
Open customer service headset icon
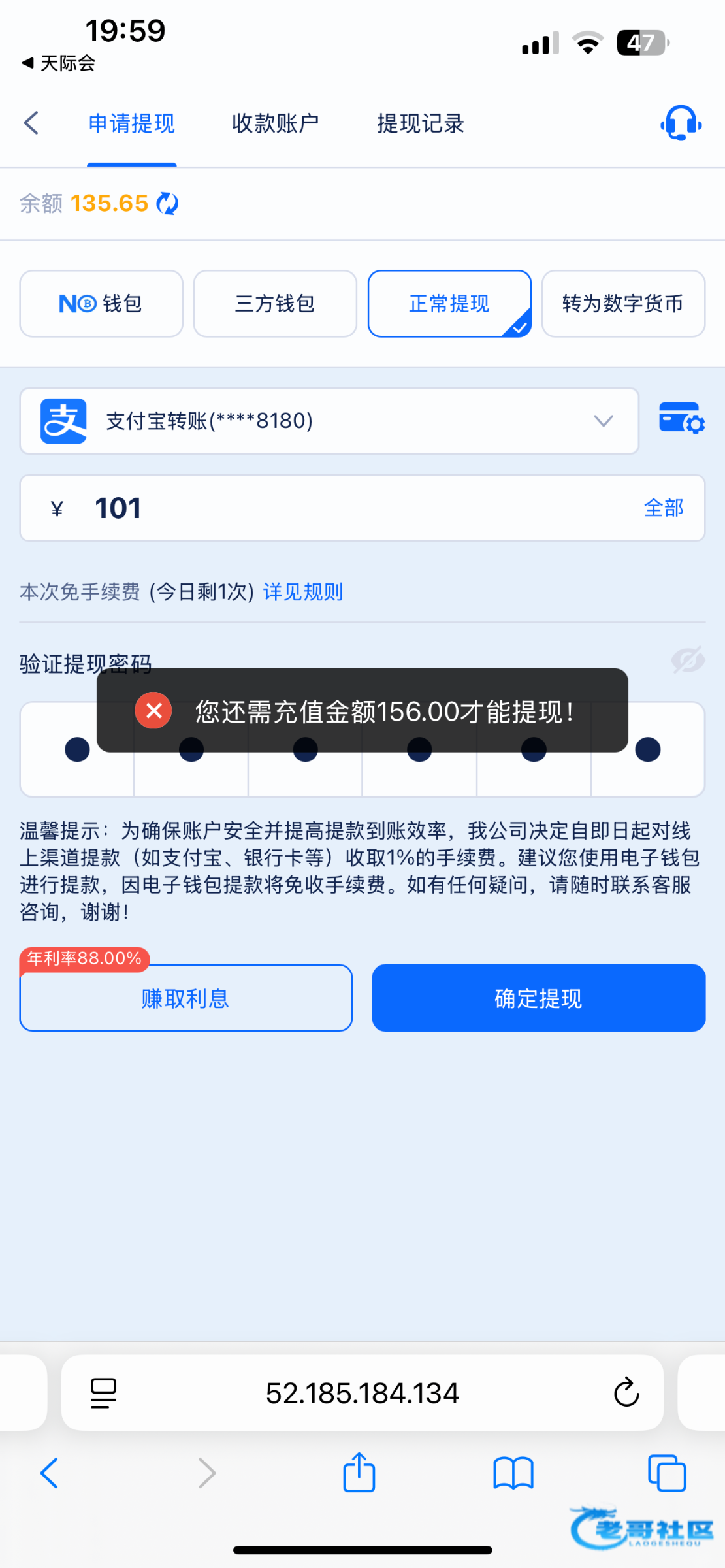pos(681,123)
